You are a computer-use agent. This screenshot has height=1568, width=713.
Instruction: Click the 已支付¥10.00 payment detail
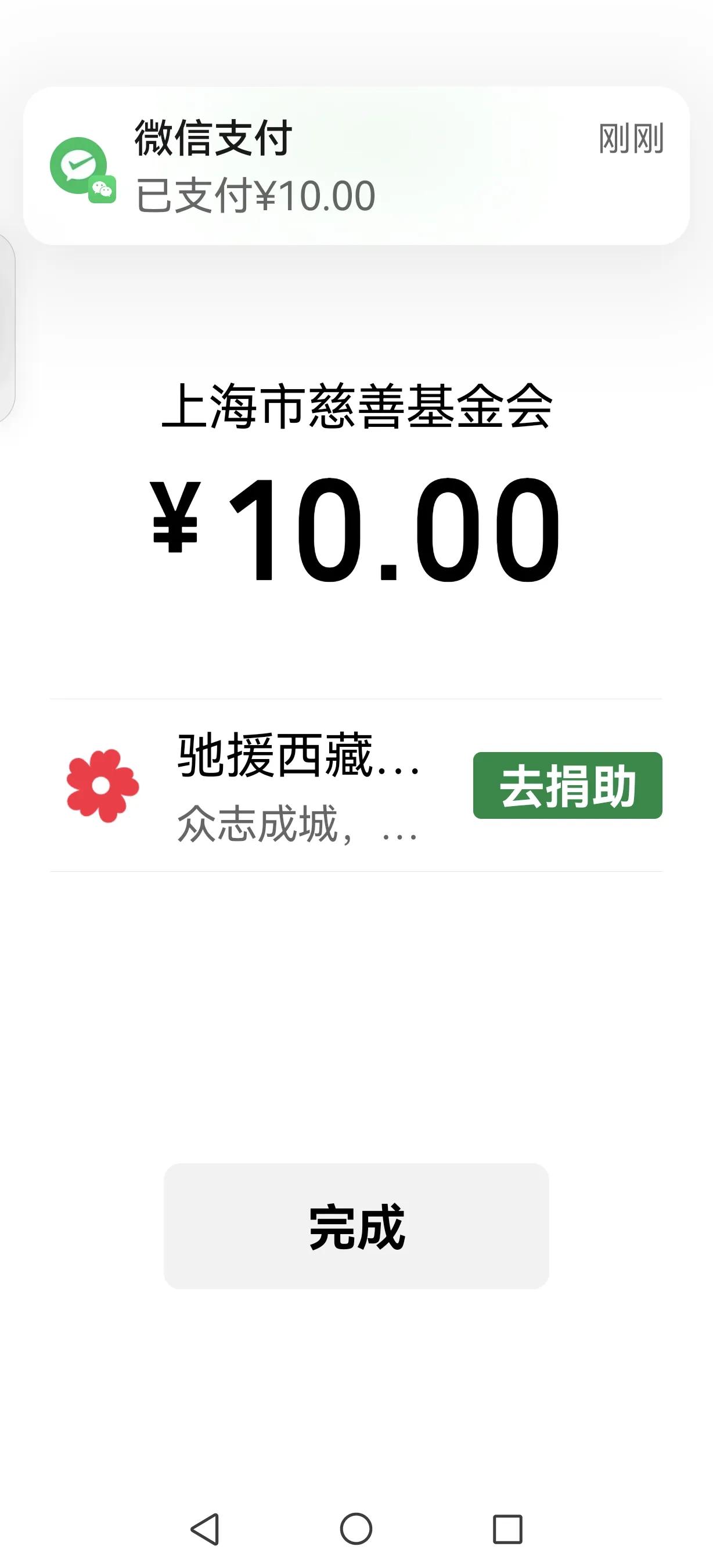pyautogui.click(x=254, y=193)
